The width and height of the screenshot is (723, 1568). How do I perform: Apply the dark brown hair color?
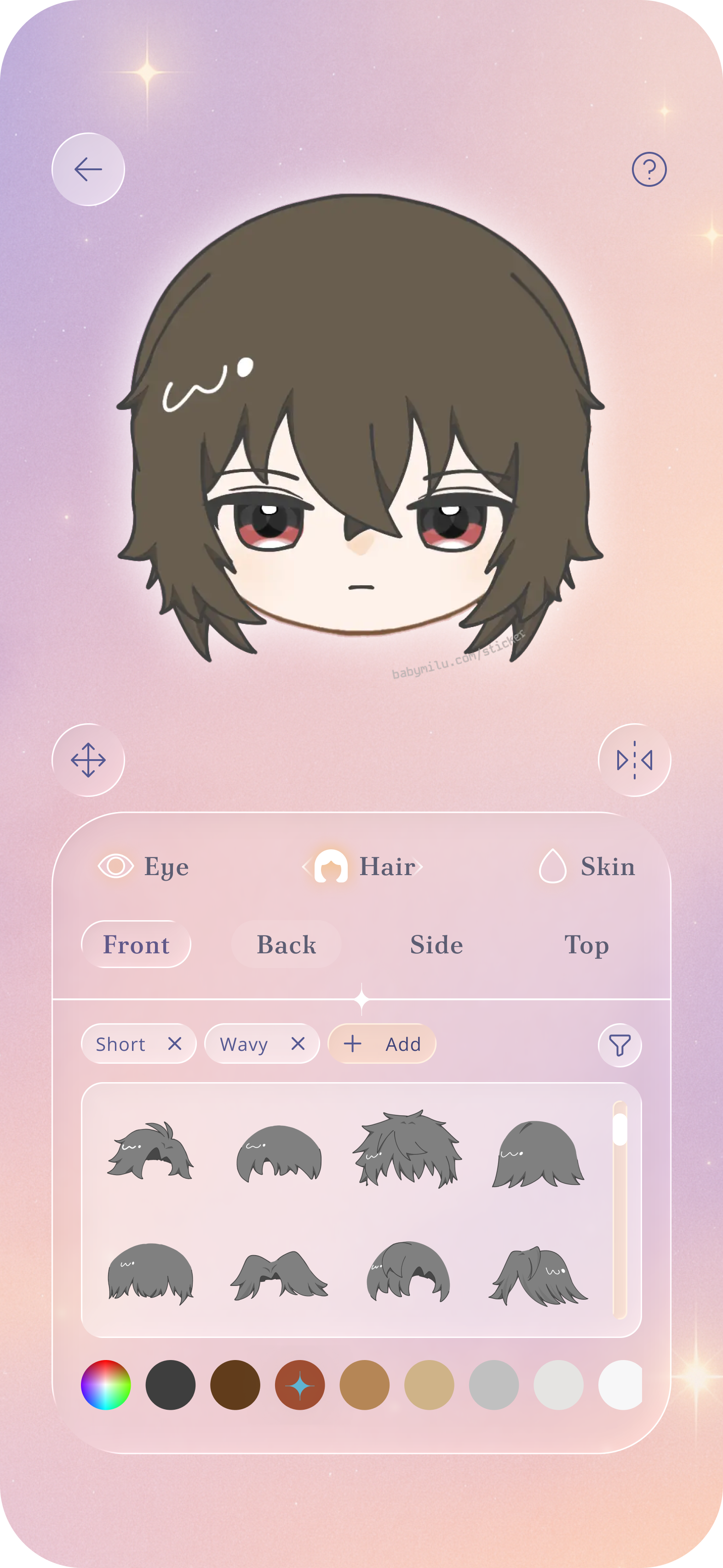point(235,1385)
